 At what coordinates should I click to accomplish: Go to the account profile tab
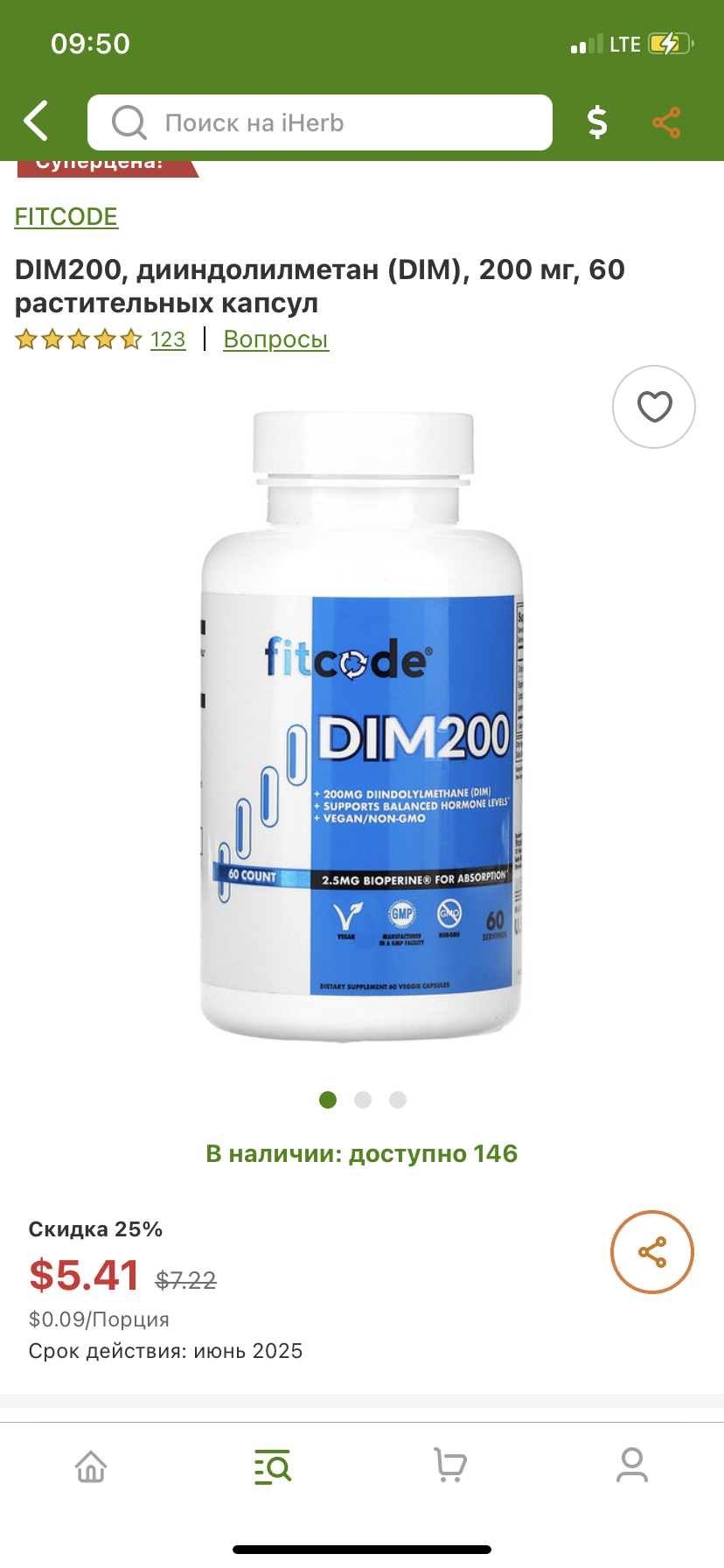631,1466
